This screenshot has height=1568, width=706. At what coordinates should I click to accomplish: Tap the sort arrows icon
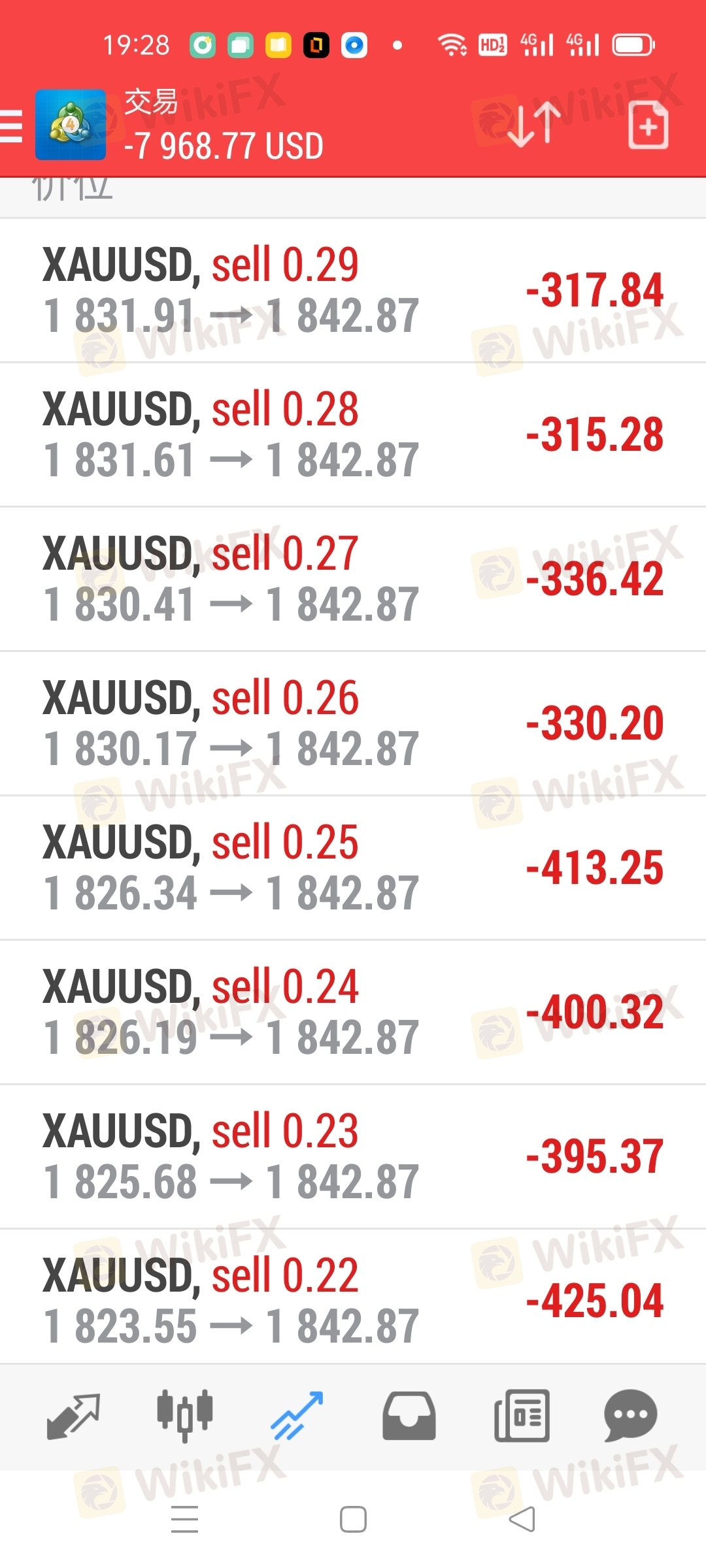click(x=534, y=124)
